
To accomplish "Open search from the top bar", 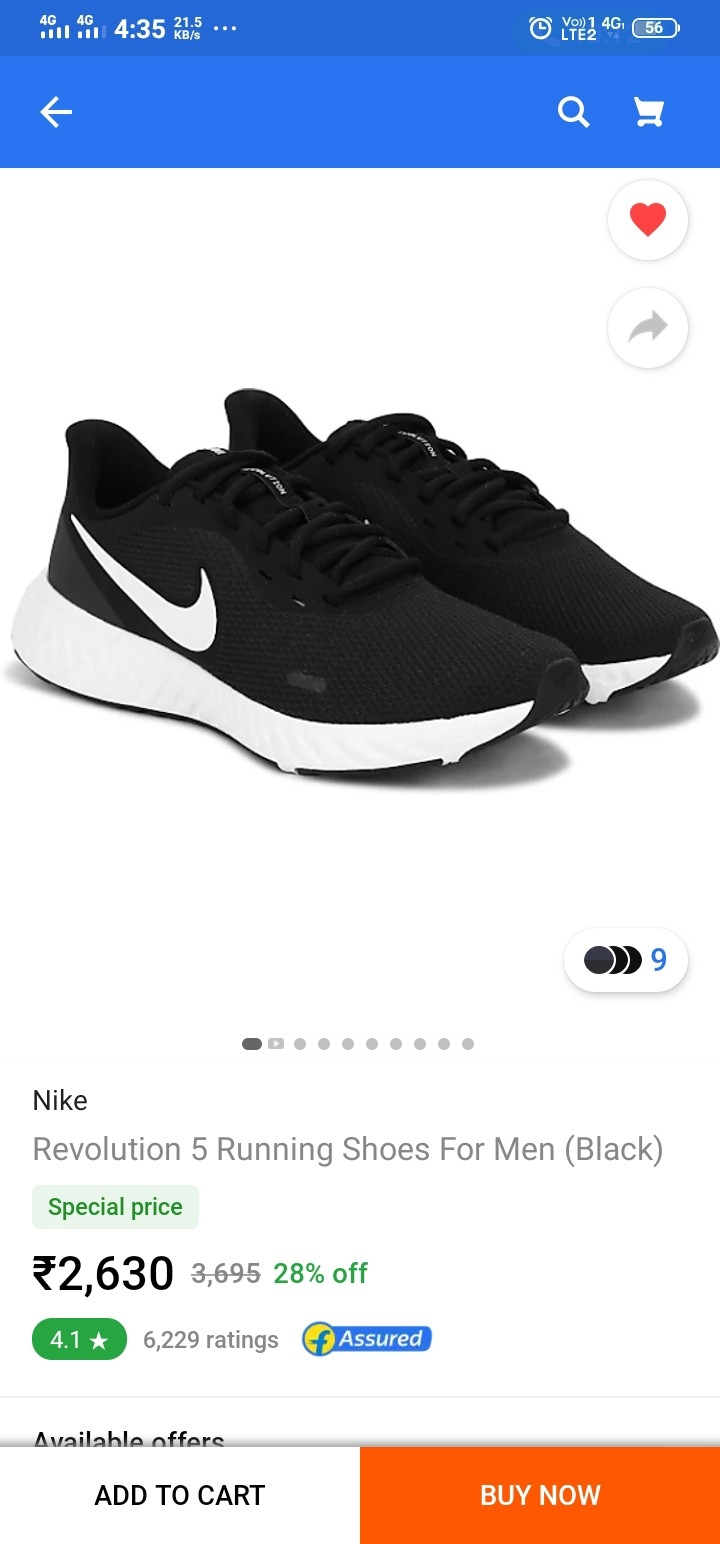I will [573, 112].
